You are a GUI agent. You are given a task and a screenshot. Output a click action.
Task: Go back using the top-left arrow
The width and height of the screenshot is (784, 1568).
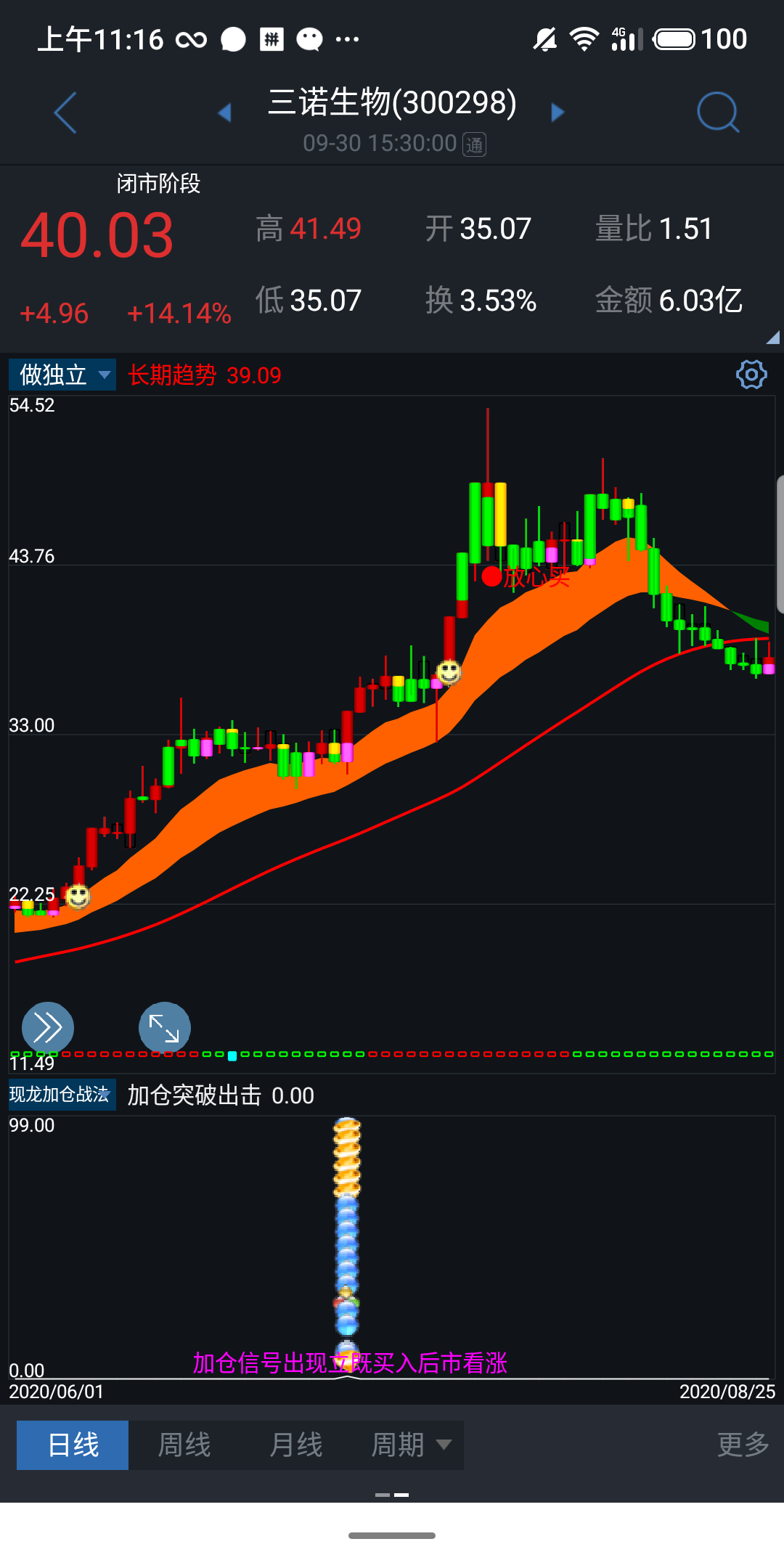[x=65, y=113]
